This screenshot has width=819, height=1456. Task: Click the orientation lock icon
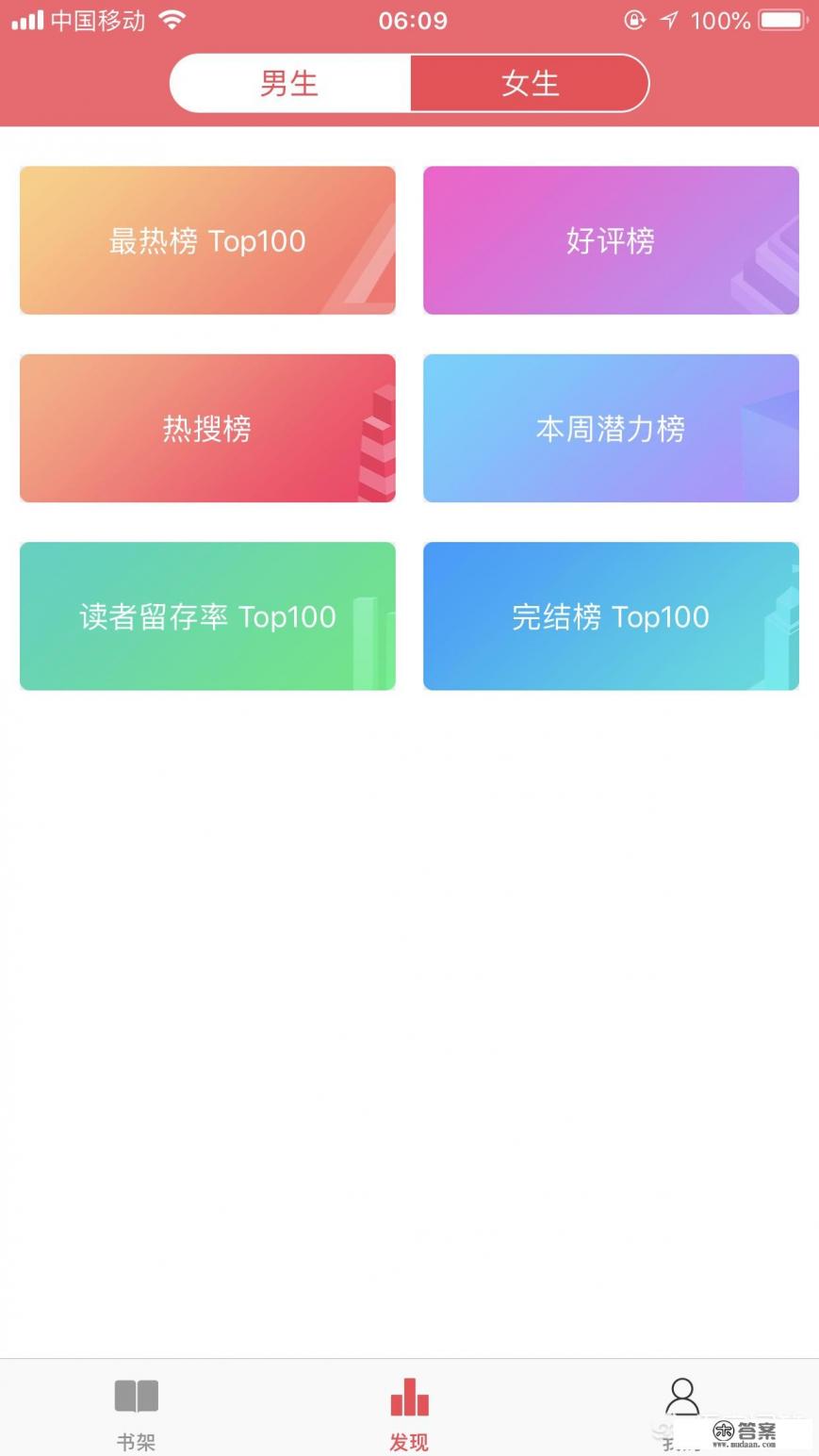point(633,19)
